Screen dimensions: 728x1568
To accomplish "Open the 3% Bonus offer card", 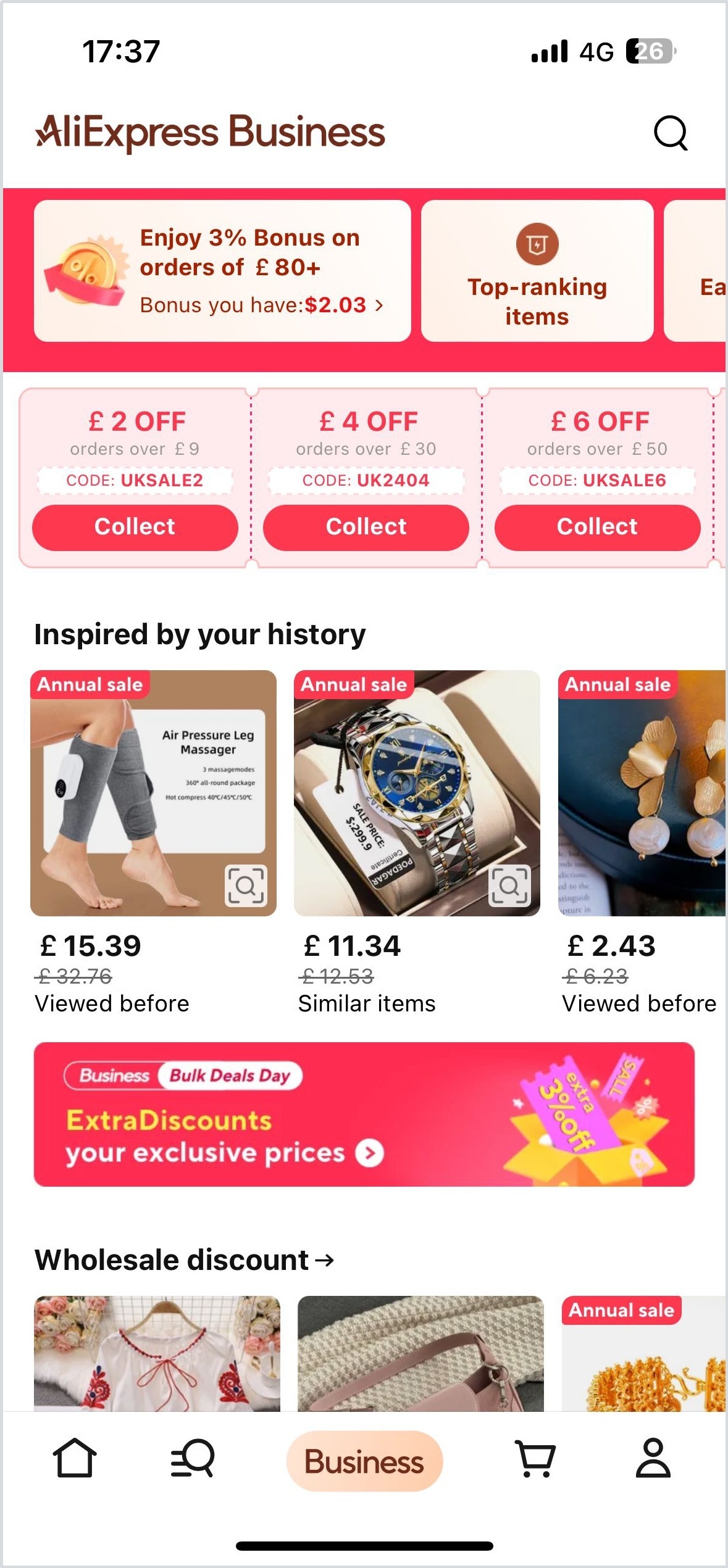I will coord(222,271).
